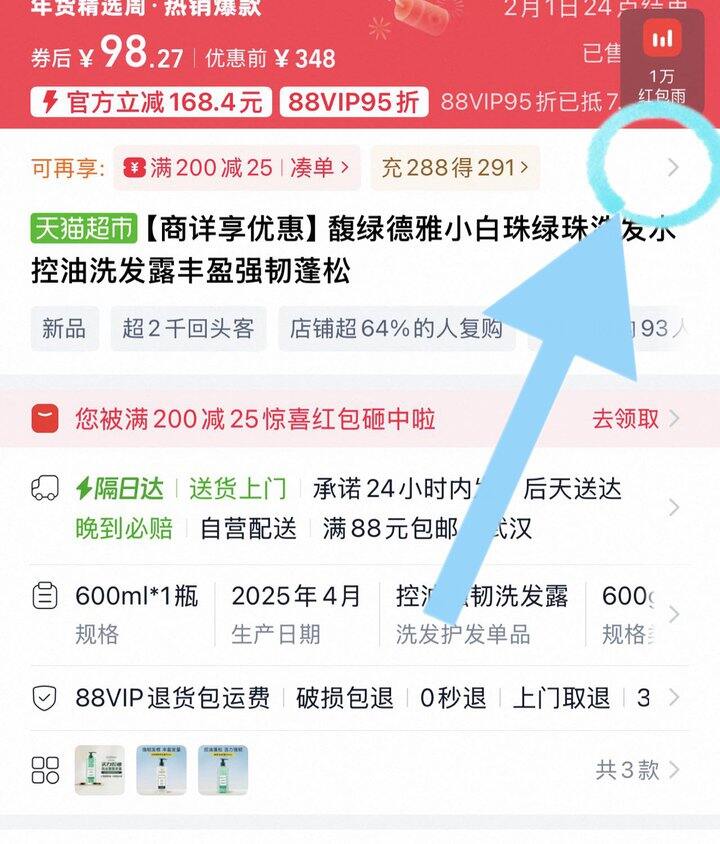Screen dimensions: 720x844
Task: Open the 1万 红包雨 floating widget
Action: pos(662,62)
